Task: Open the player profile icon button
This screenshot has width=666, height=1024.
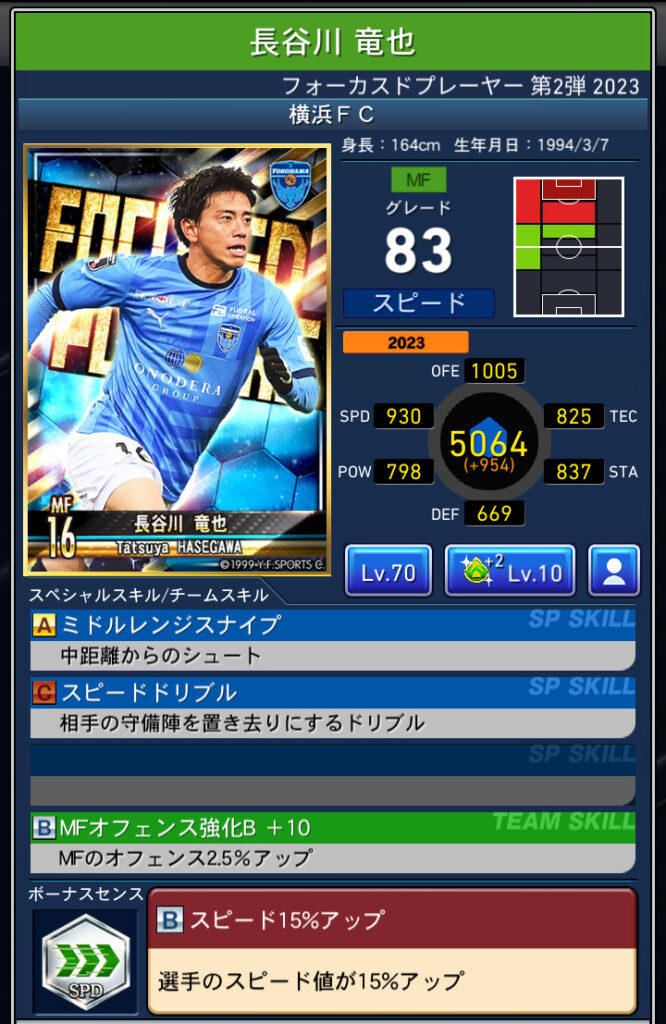Action: (x=613, y=572)
